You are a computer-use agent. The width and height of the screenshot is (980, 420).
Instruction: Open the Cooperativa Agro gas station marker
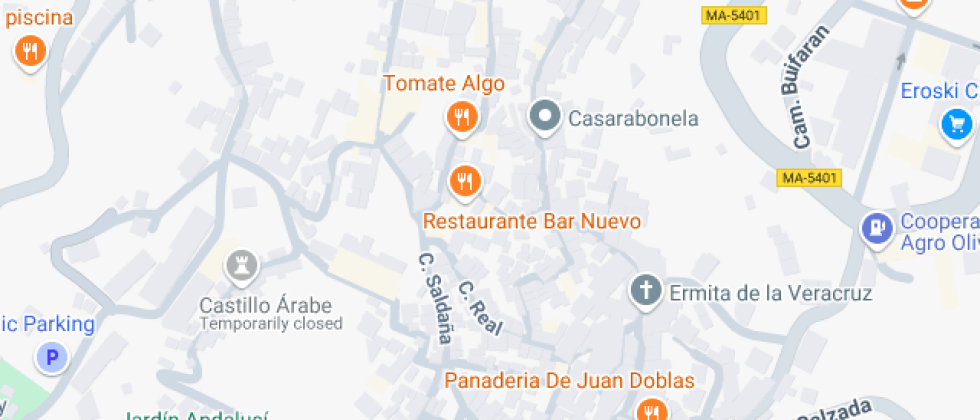pos(877,228)
